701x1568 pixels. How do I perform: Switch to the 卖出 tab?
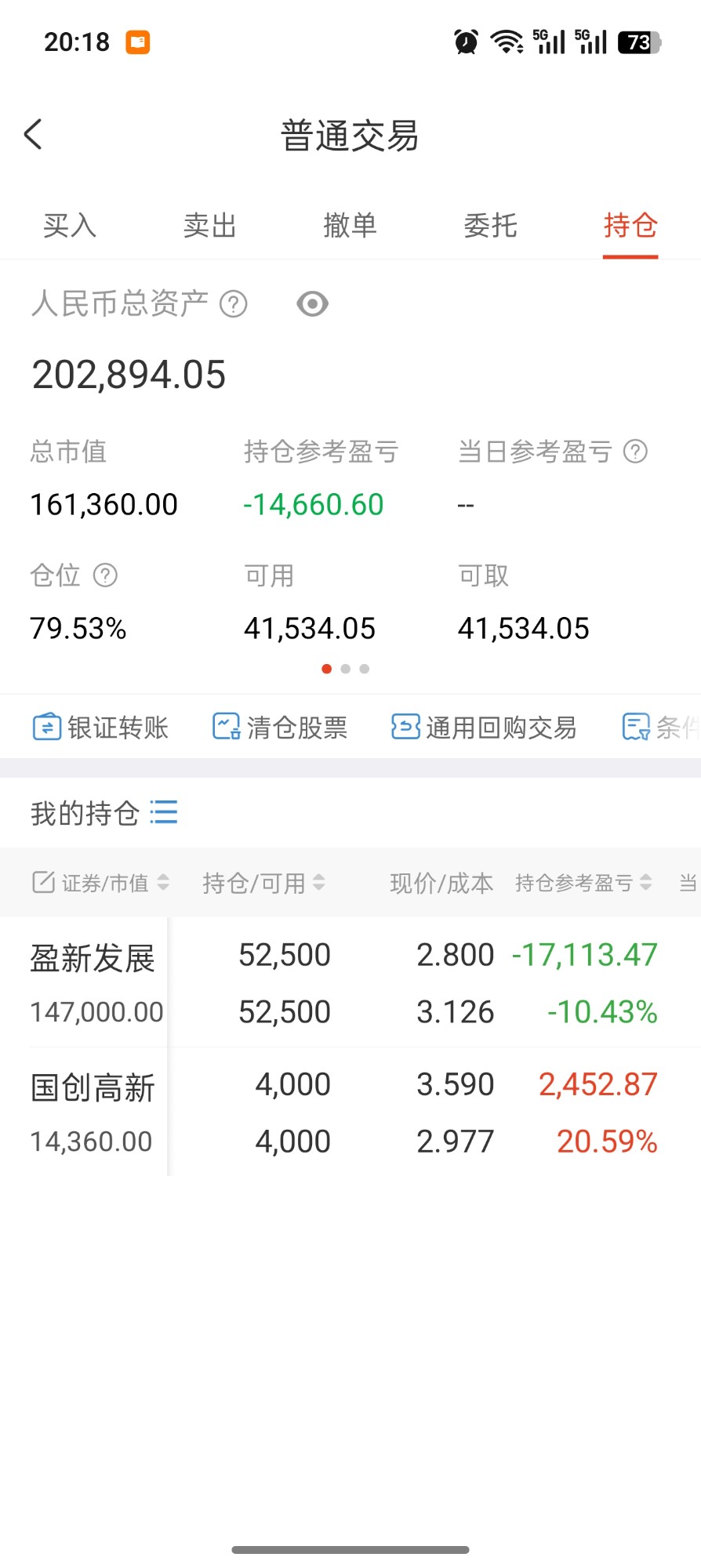(x=210, y=226)
